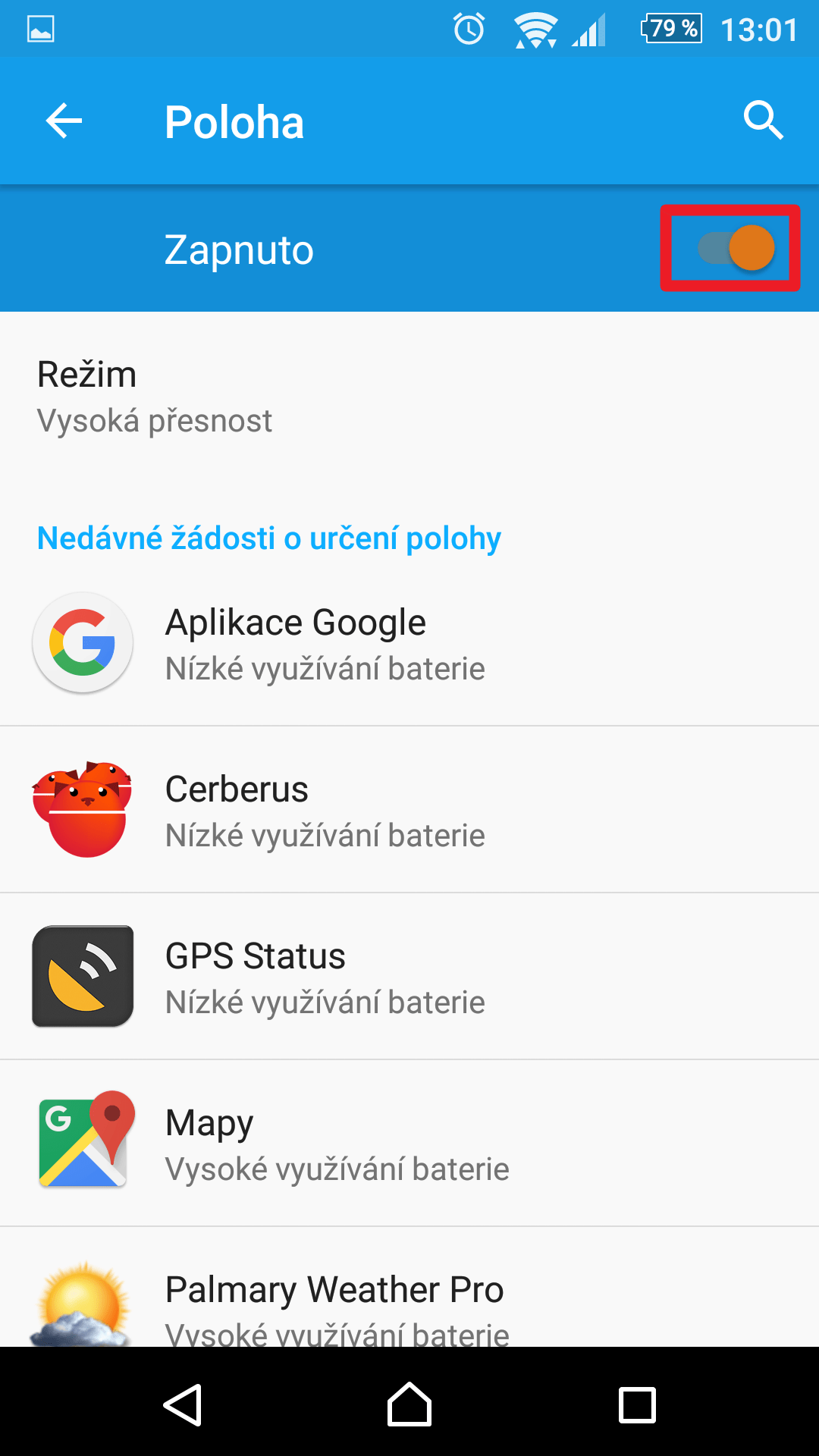Open the GPS Status entry
The height and width of the screenshot is (1456, 819).
(409, 977)
